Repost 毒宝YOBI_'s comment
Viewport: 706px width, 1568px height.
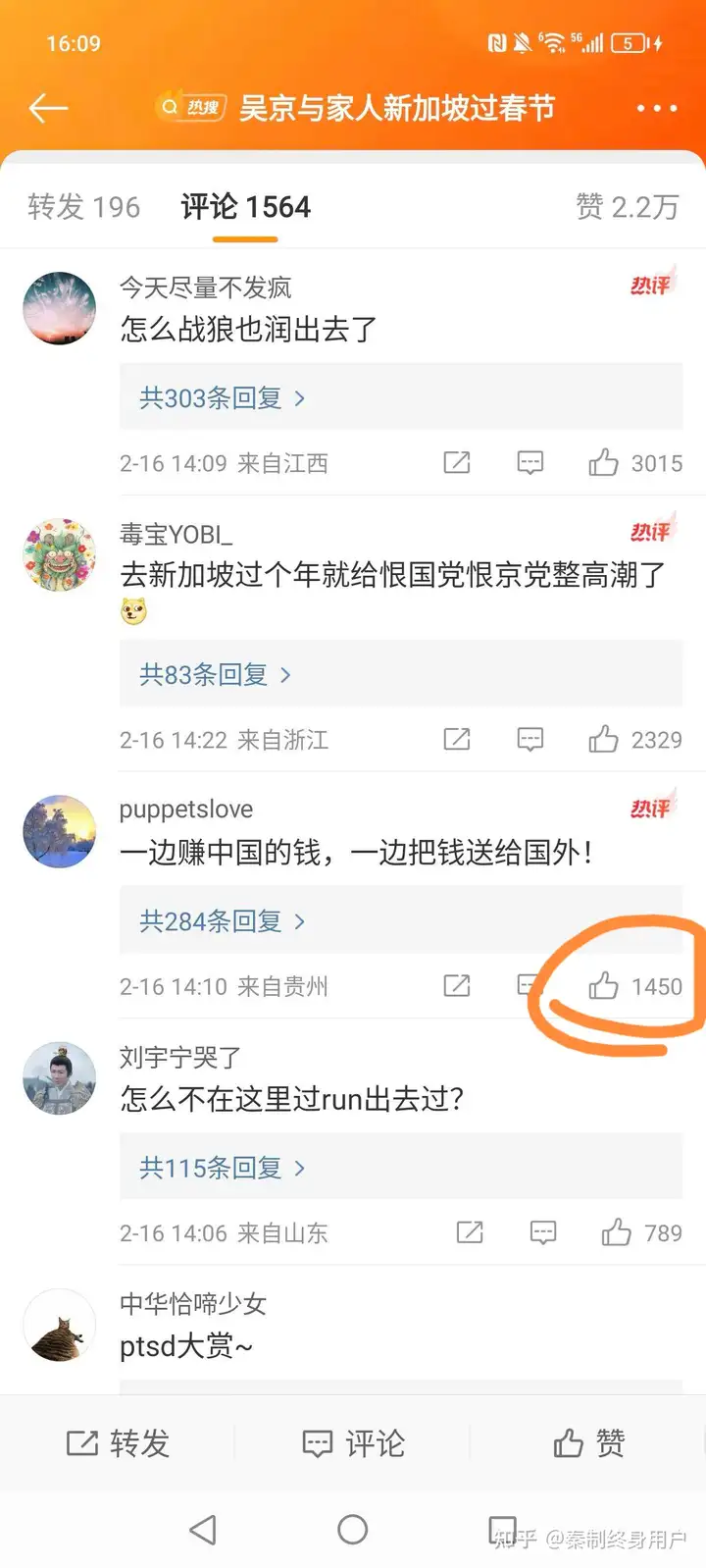coord(457,739)
